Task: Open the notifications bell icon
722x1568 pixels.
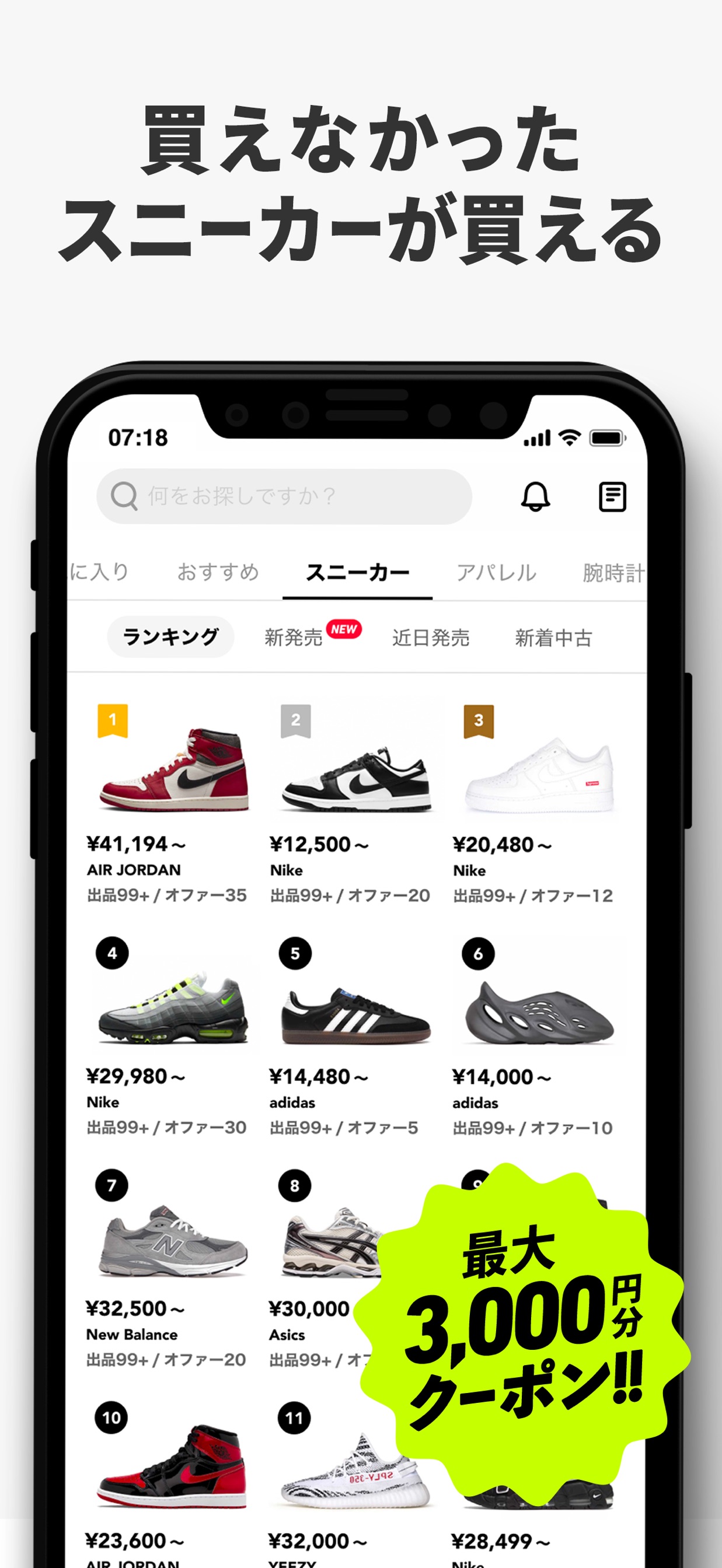Action: tap(535, 496)
